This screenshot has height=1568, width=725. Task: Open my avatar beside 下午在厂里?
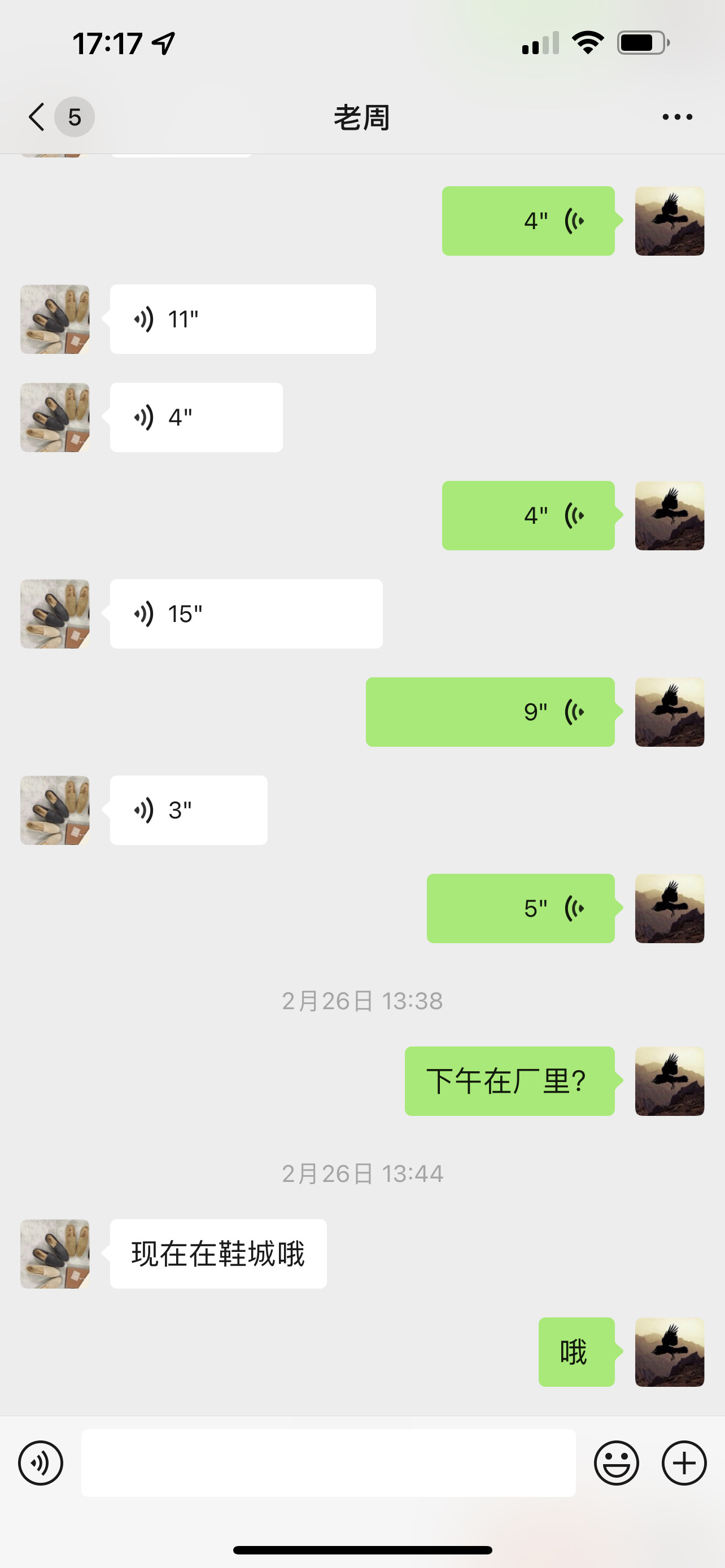(x=669, y=1081)
